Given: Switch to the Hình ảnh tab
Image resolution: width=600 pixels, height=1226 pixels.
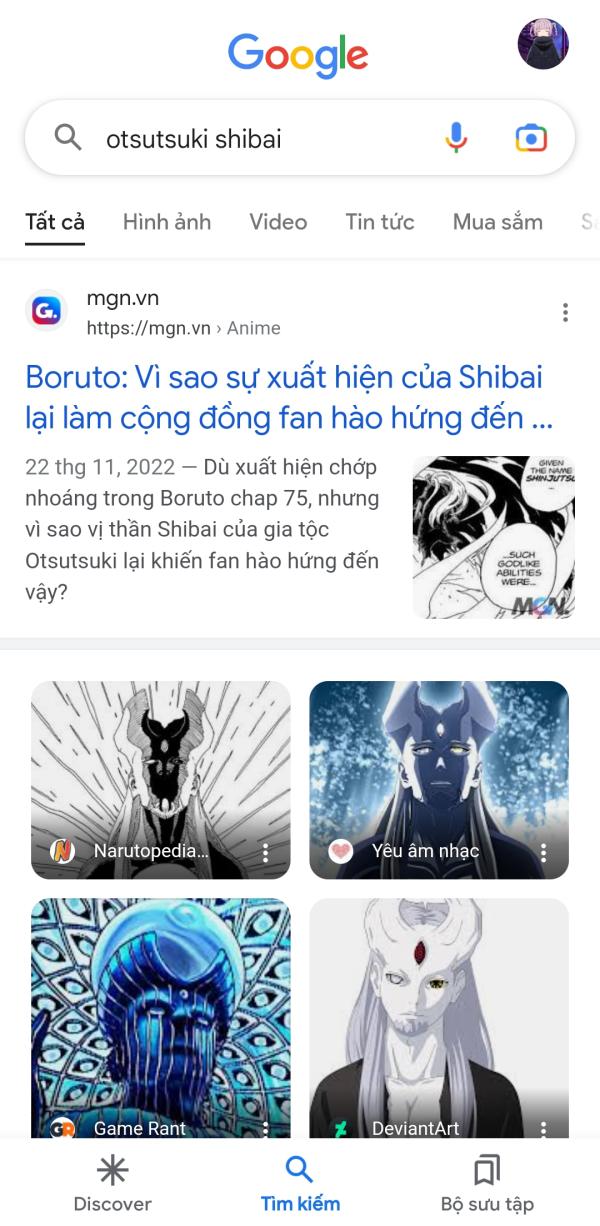Looking at the screenshot, I should point(167,222).
